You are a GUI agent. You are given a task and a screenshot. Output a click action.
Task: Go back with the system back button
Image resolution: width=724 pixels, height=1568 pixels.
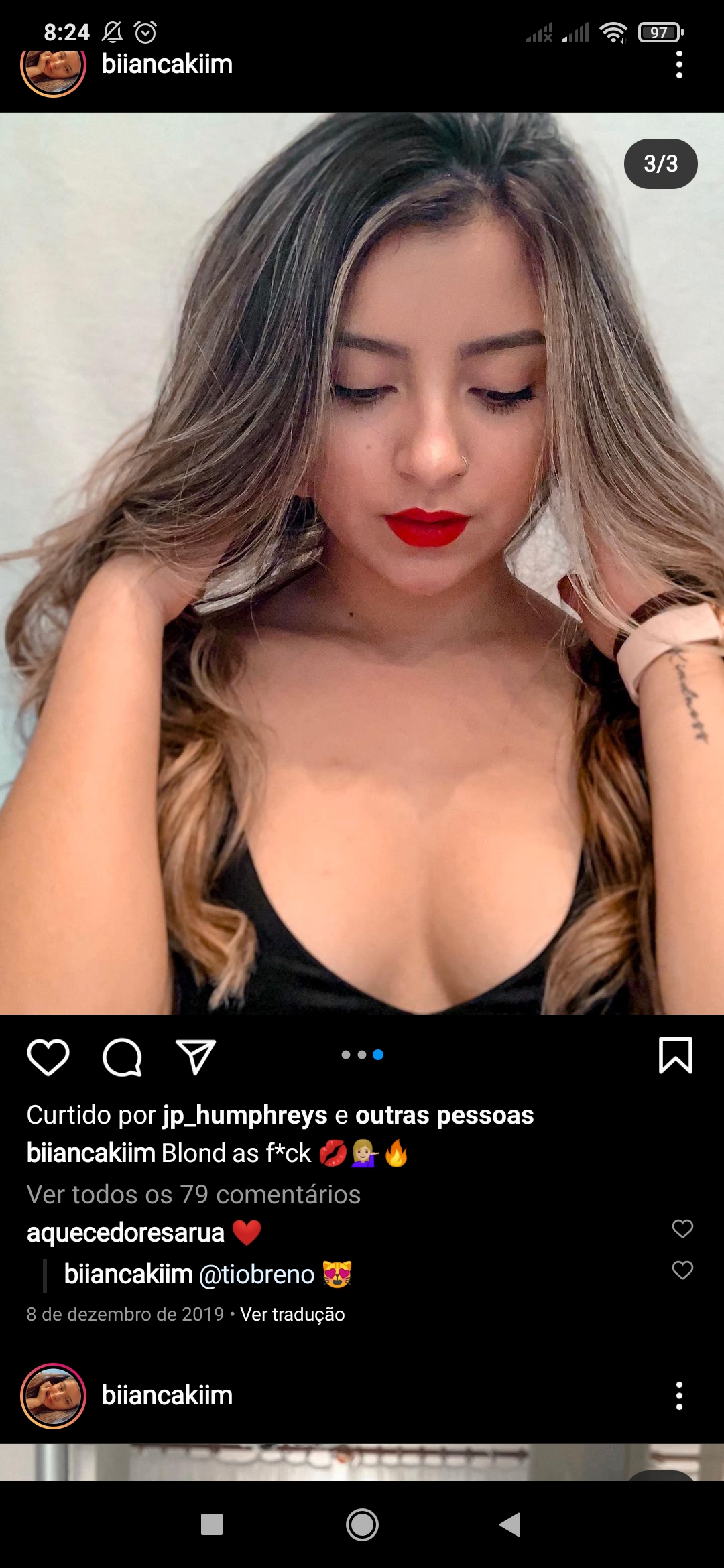(x=511, y=1524)
